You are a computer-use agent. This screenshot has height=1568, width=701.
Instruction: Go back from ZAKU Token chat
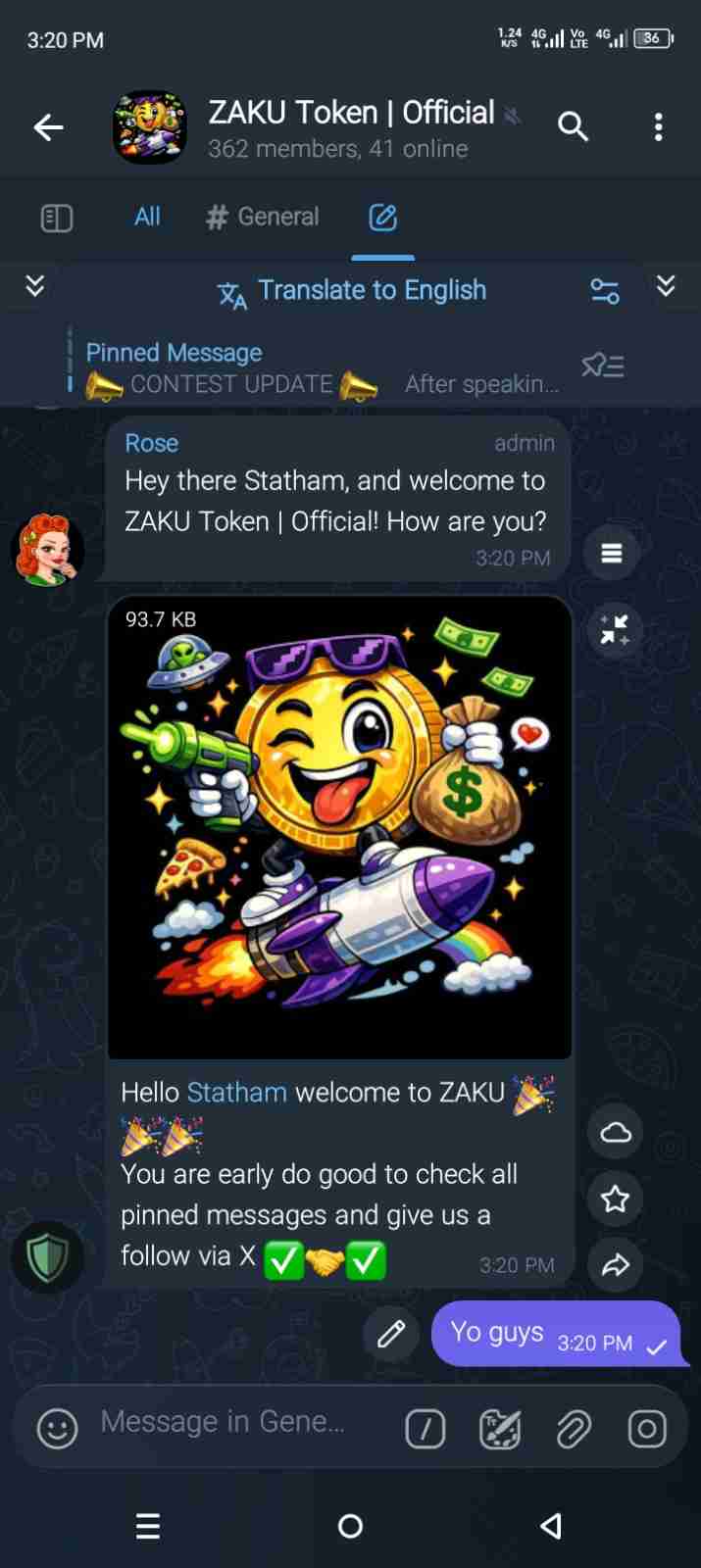(48, 127)
